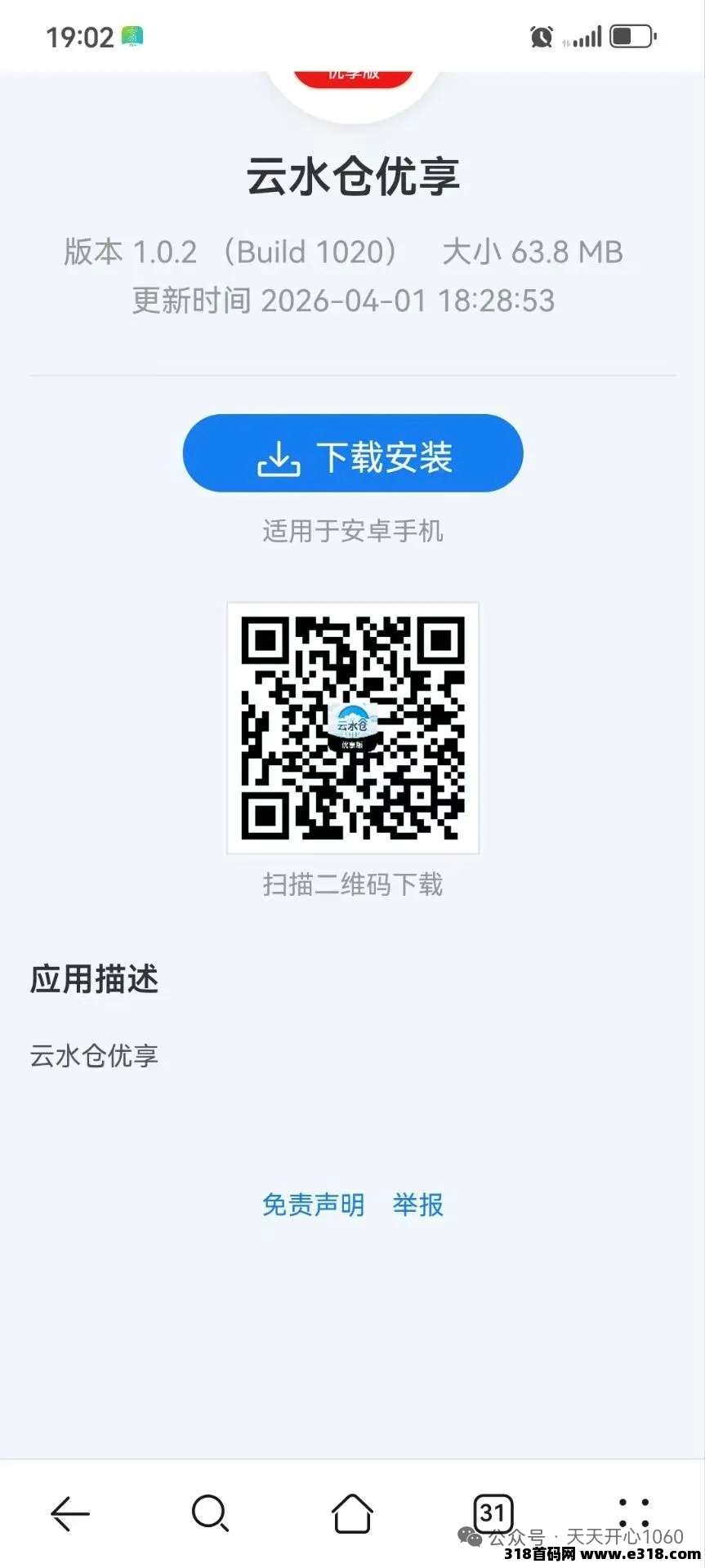Screen dimensions: 705x1568
Task: Go to the browser home page
Action: pyautogui.click(x=352, y=1513)
